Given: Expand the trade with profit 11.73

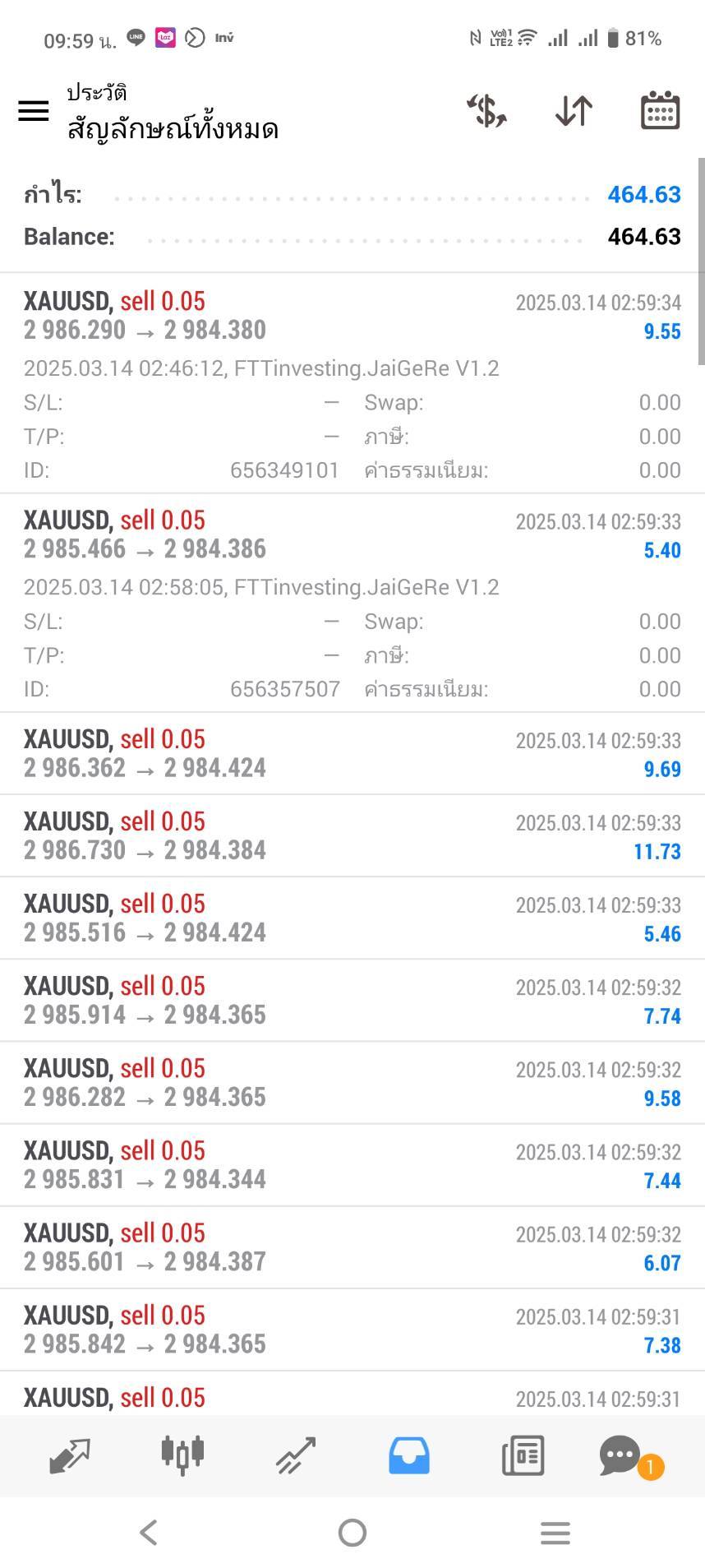Looking at the screenshot, I should (x=352, y=836).
